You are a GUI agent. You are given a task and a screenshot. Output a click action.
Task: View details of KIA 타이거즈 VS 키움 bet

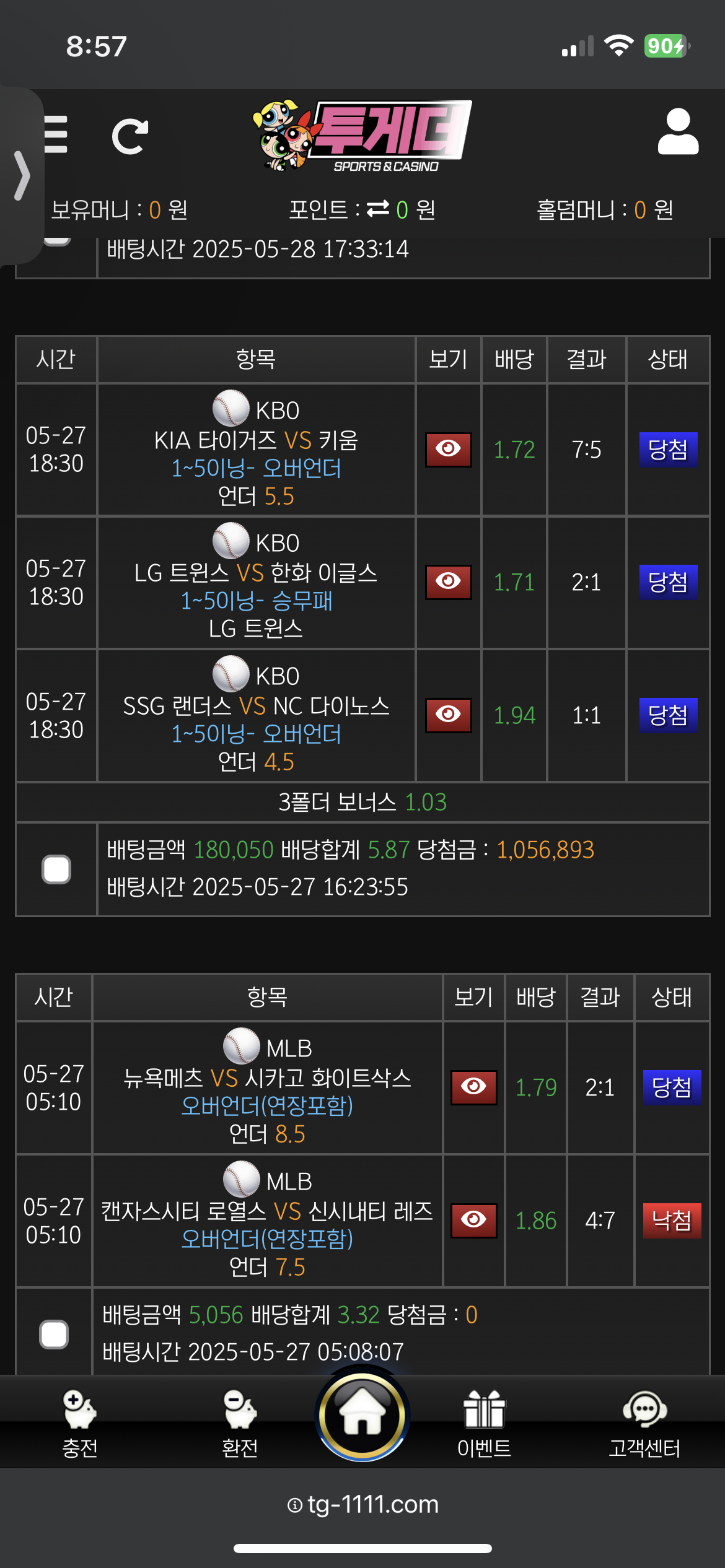(448, 449)
